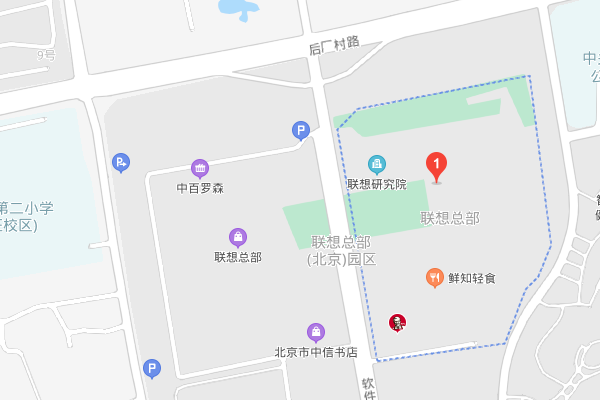Select the 联想研究院 map marker

click(377, 164)
